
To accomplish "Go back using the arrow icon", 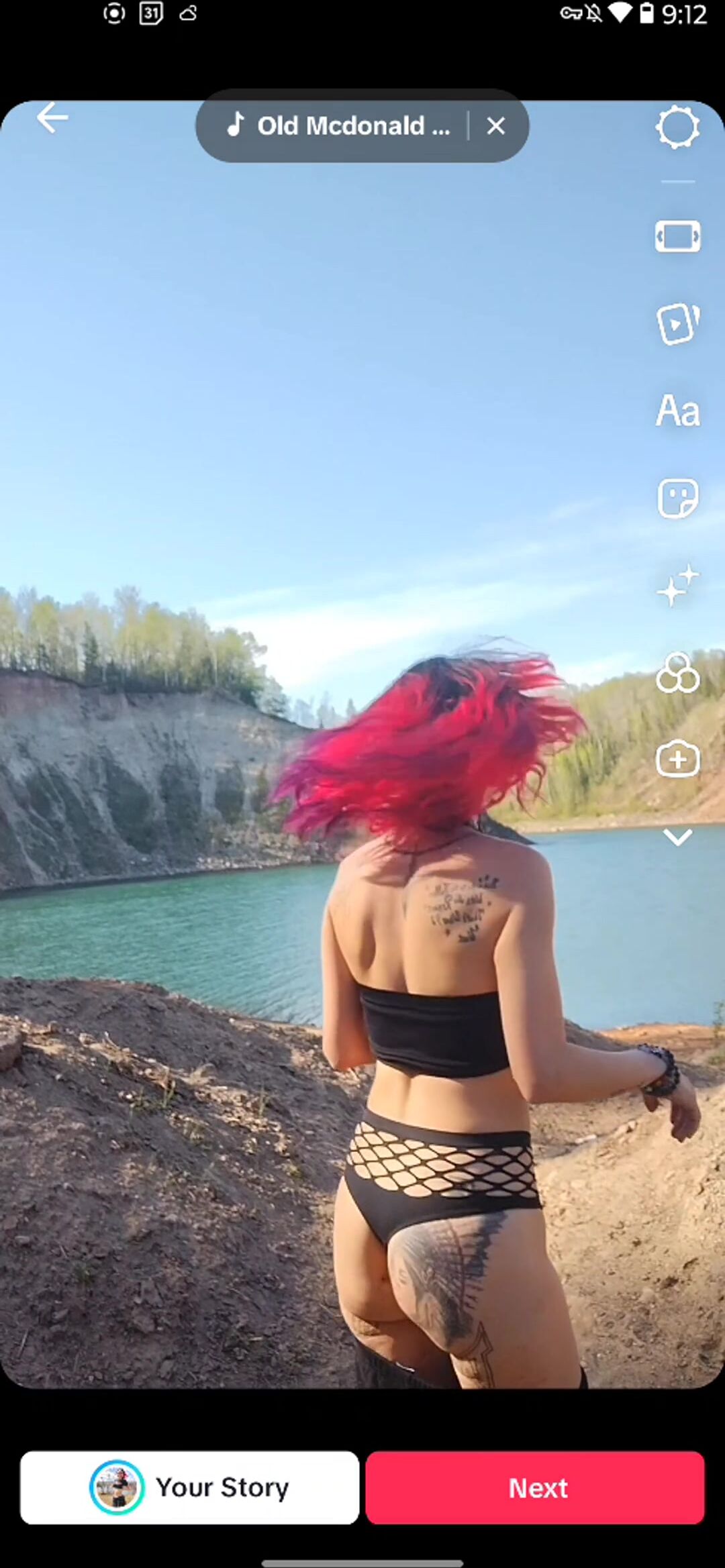I will (x=52, y=119).
